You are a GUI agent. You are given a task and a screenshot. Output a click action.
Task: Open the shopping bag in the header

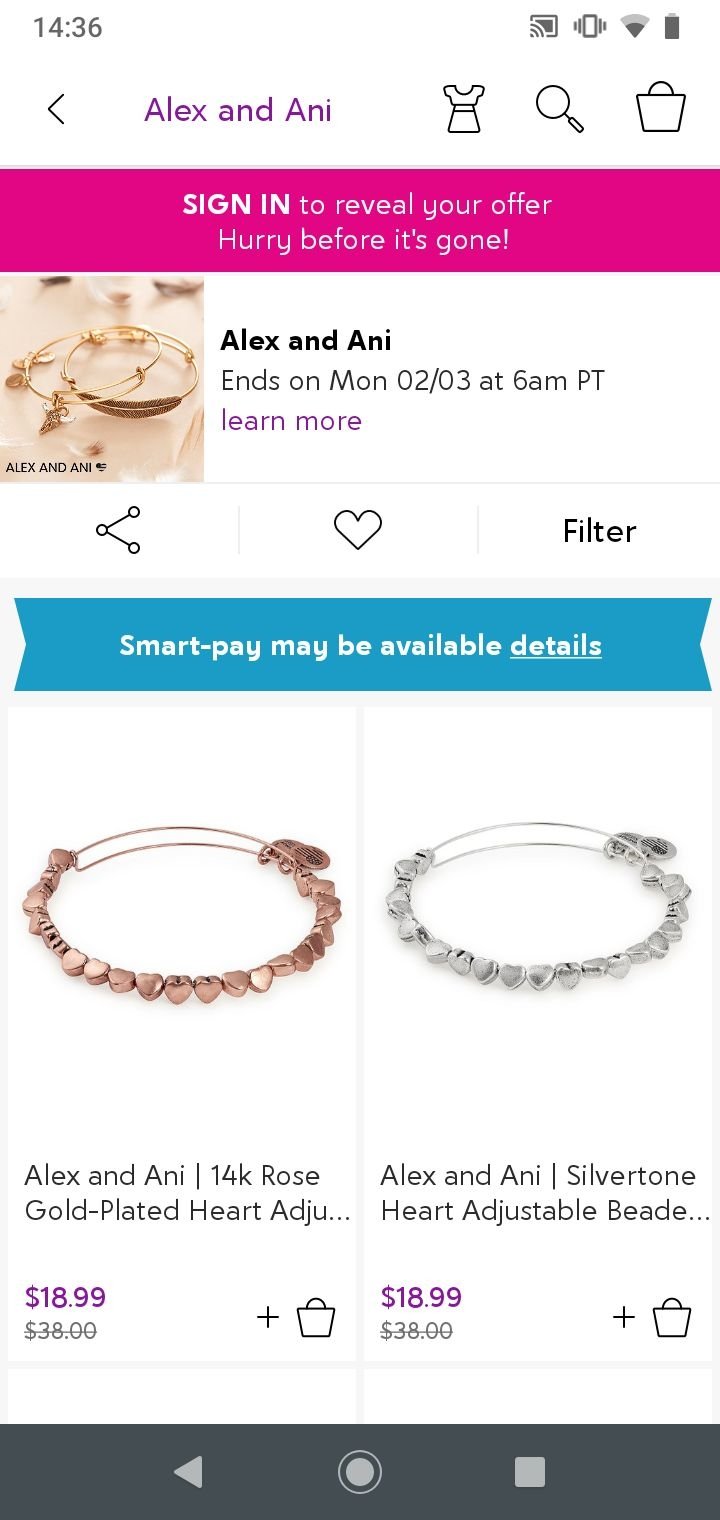point(661,109)
